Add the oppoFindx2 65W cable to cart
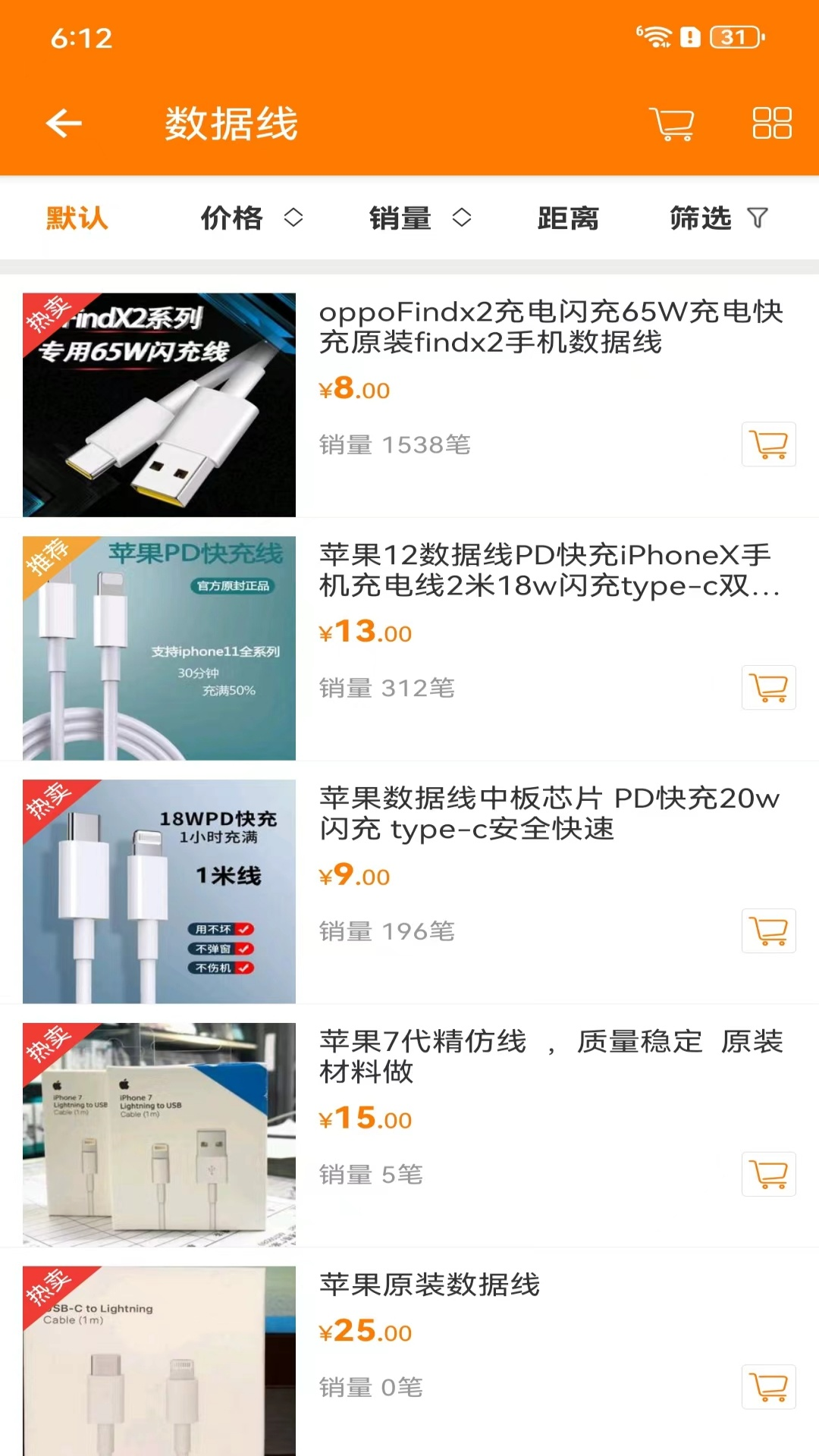 [769, 445]
